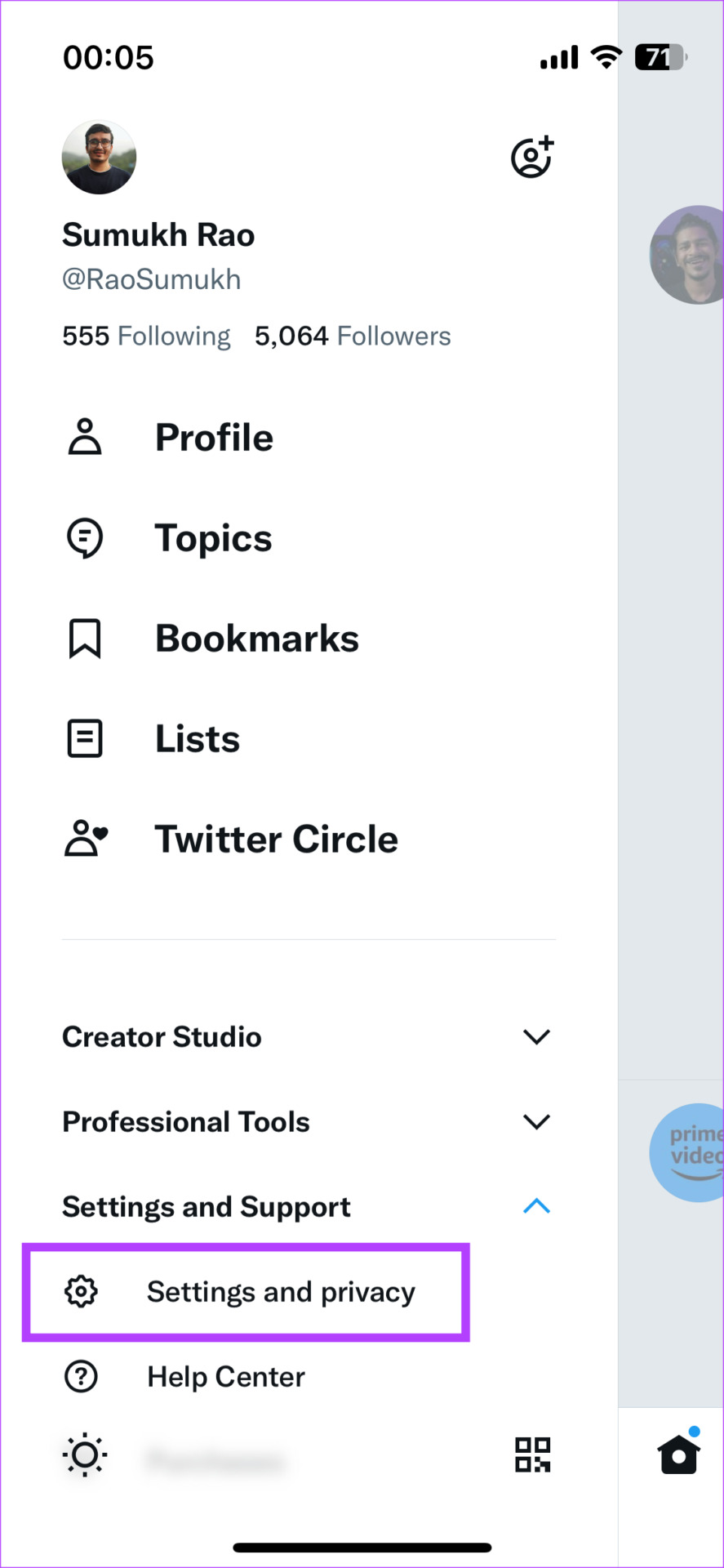Open the settings gear for Settings and privacy
The width and height of the screenshot is (724, 1568).
(81, 1292)
